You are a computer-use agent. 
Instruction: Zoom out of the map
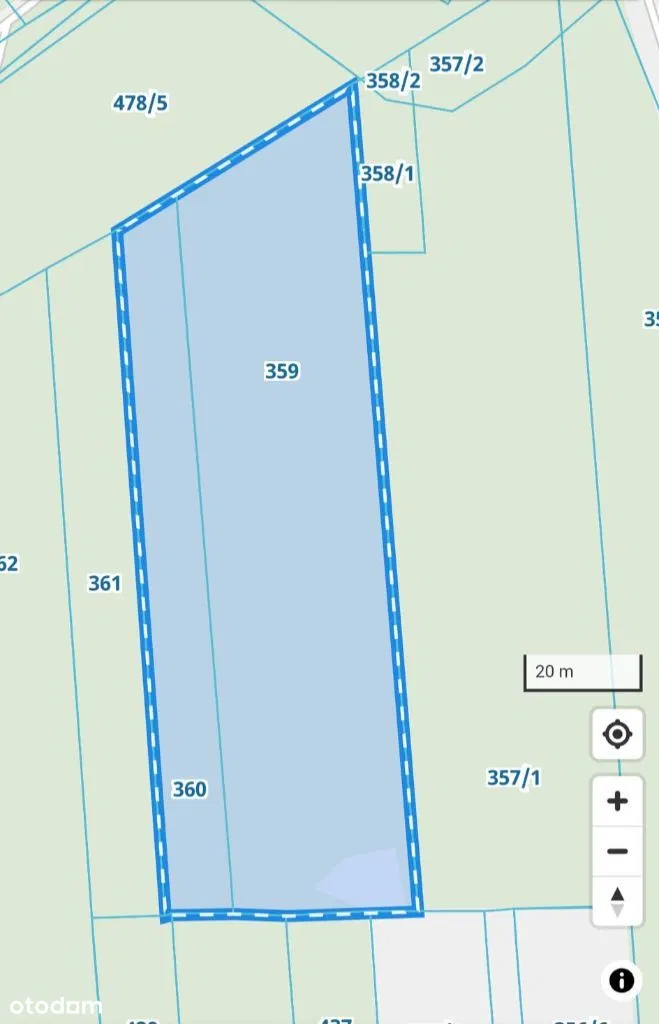[x=617, y=851]
